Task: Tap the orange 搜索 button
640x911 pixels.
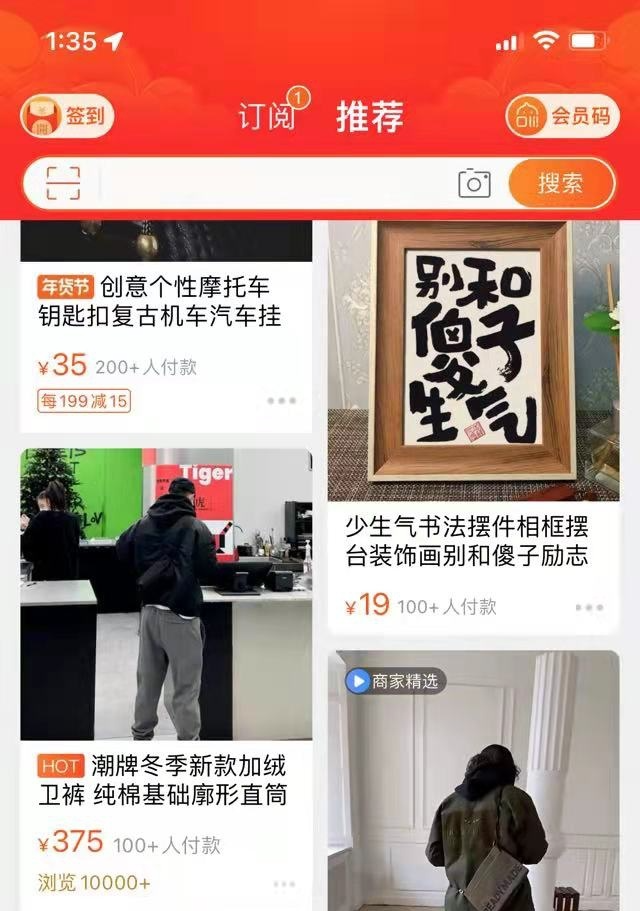Action: (x=560, y=183)
